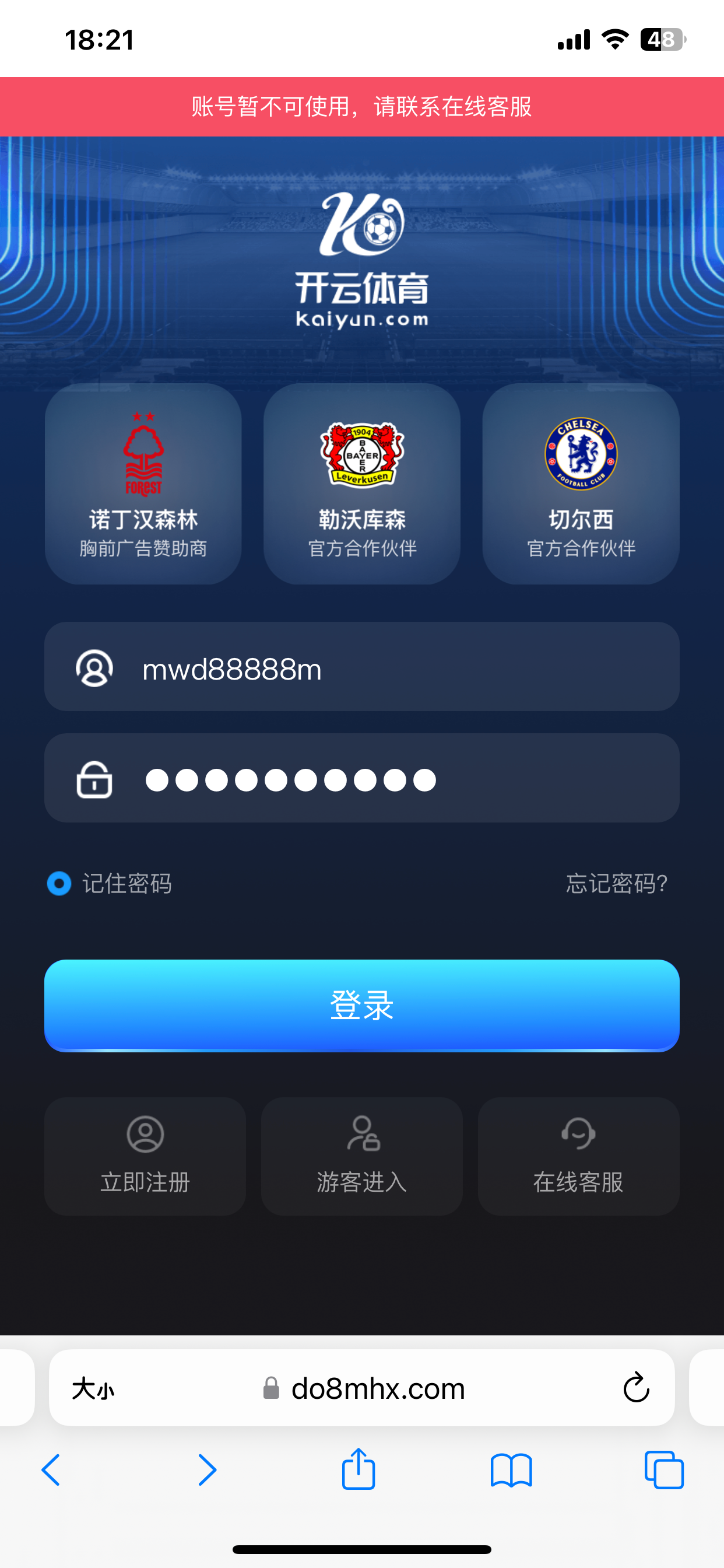
Task: Reload the do8mhx.com page
Action: 636,1388
